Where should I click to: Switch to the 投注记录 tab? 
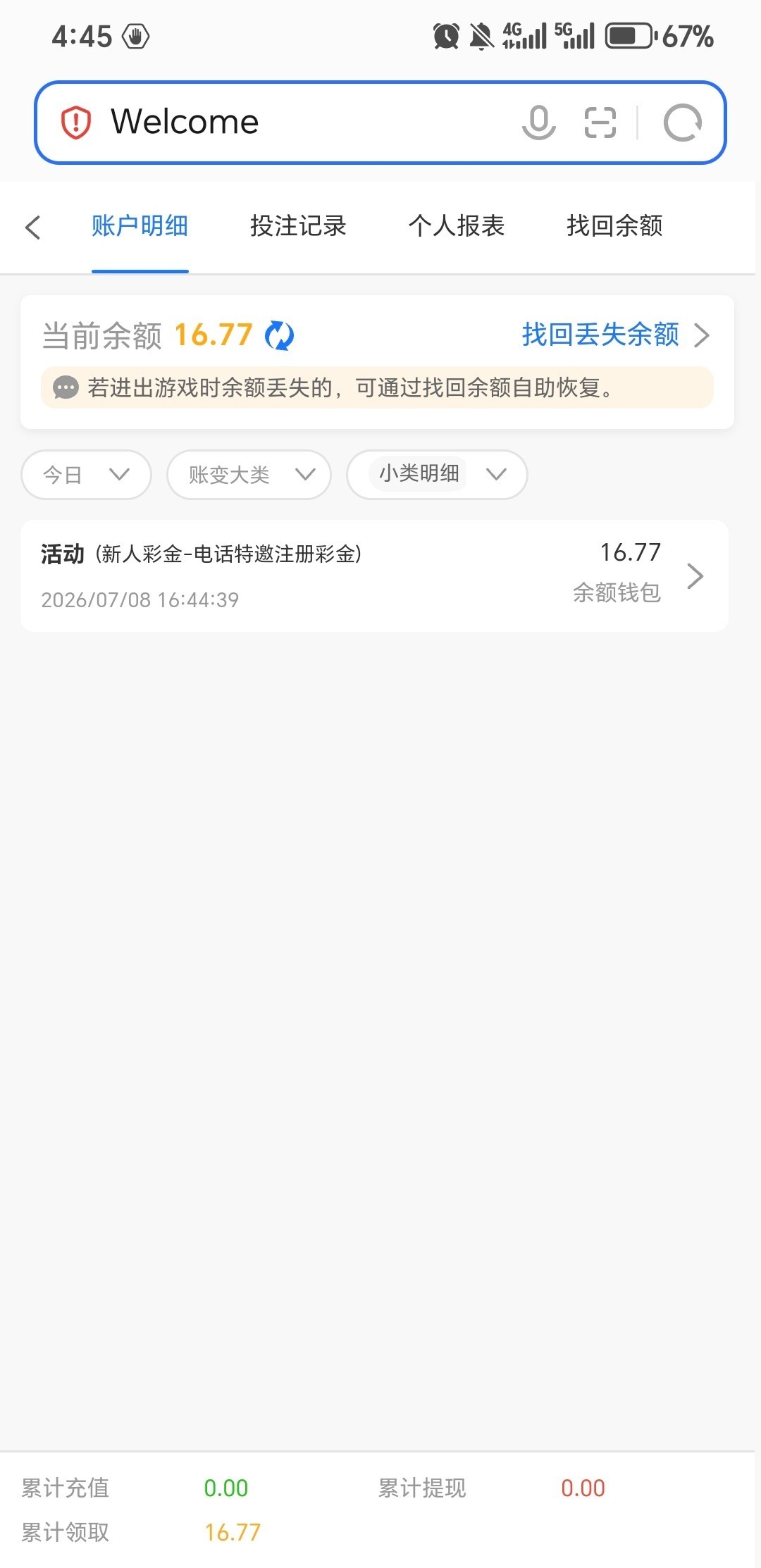(298, 226)
